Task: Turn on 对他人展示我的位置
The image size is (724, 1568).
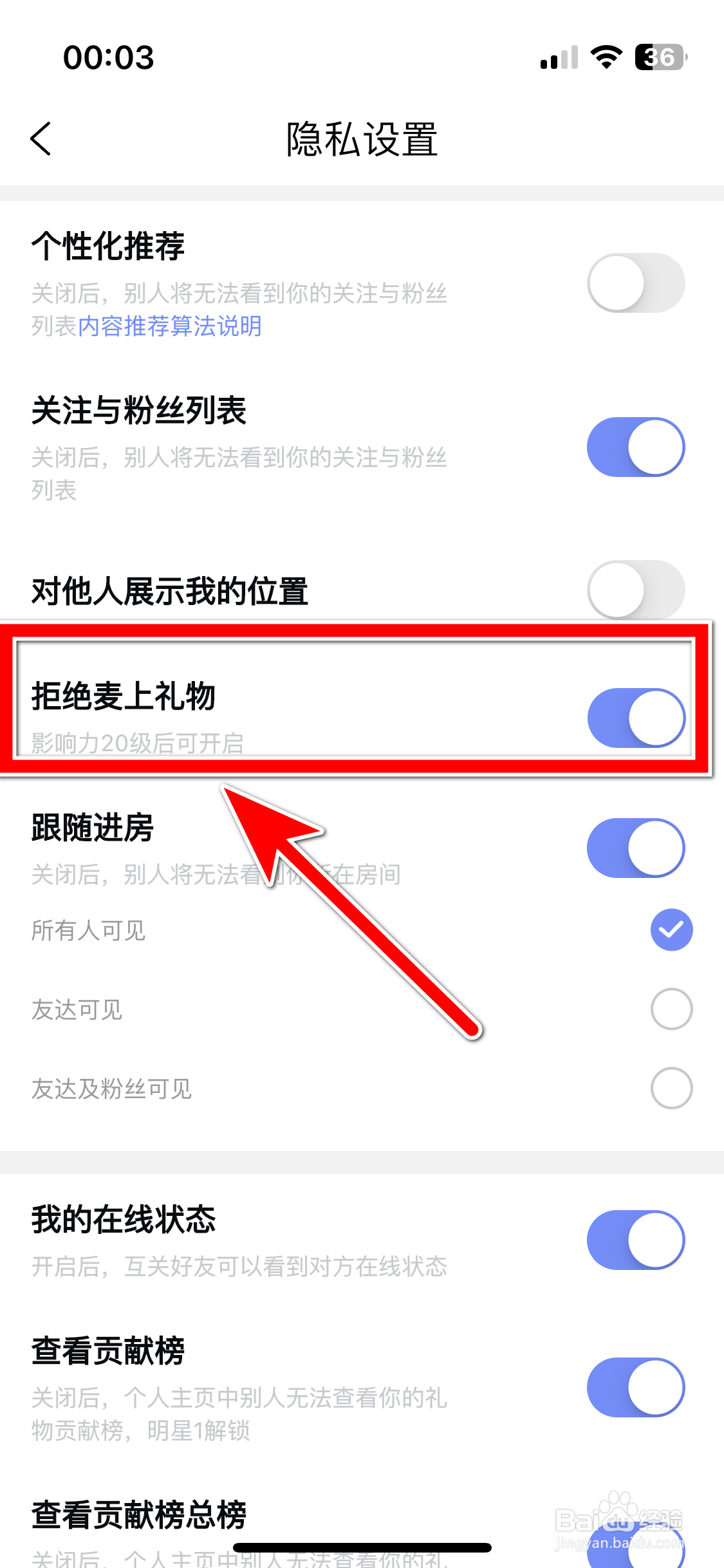Action: click(635, 590)
